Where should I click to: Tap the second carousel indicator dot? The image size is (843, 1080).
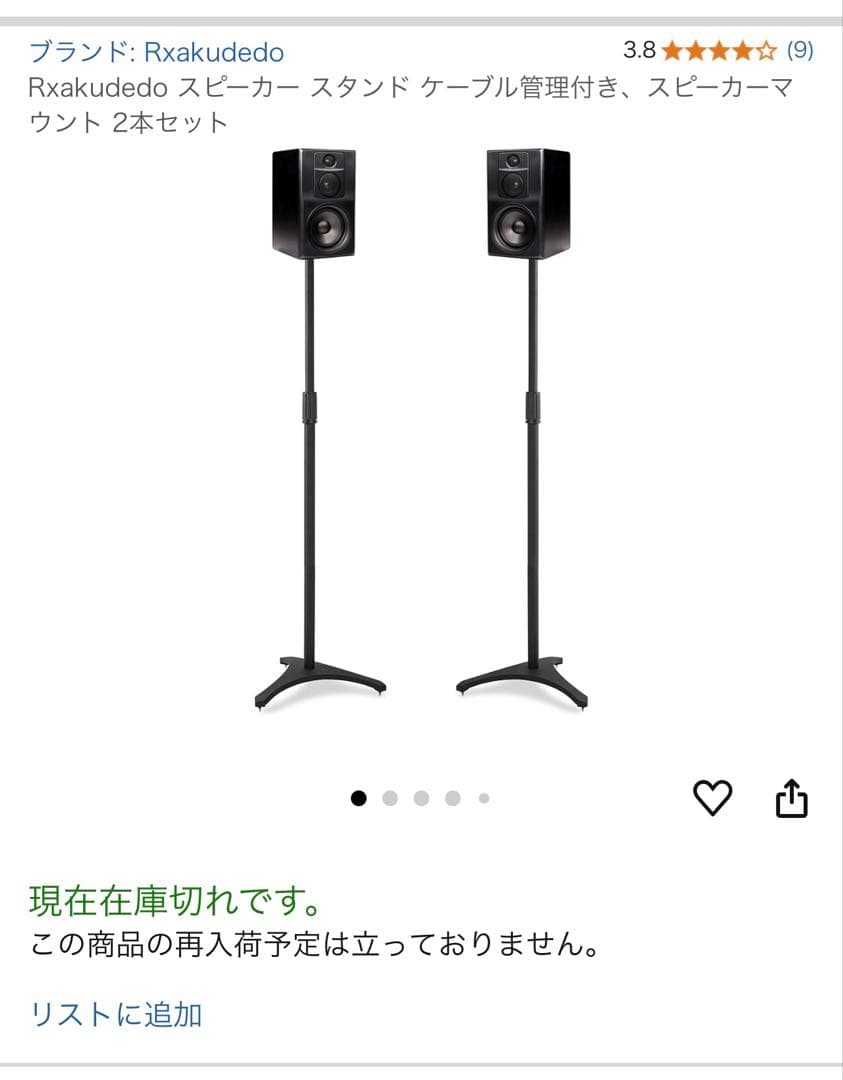click(x=388, y=798)
